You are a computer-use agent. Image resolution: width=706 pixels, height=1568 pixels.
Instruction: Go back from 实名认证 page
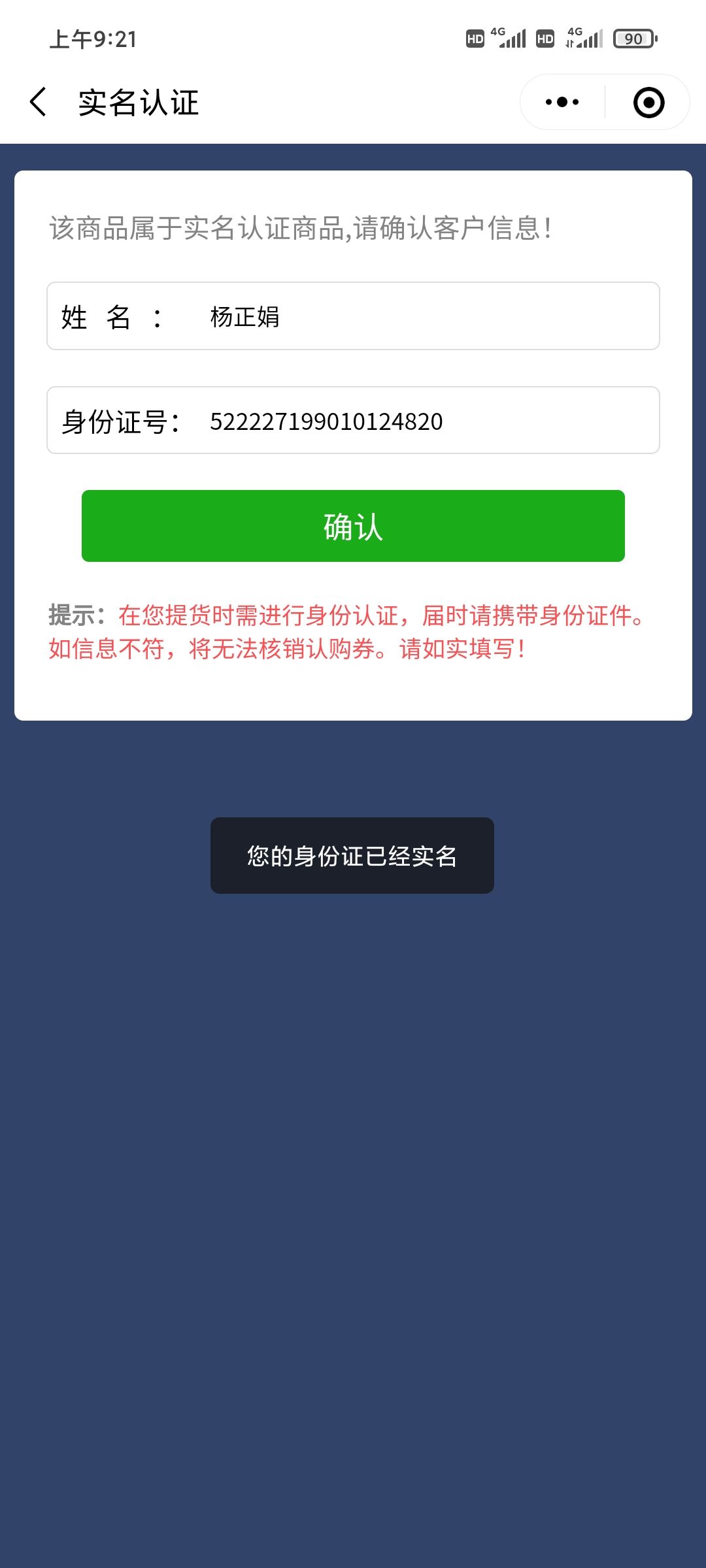coord(39,103)
